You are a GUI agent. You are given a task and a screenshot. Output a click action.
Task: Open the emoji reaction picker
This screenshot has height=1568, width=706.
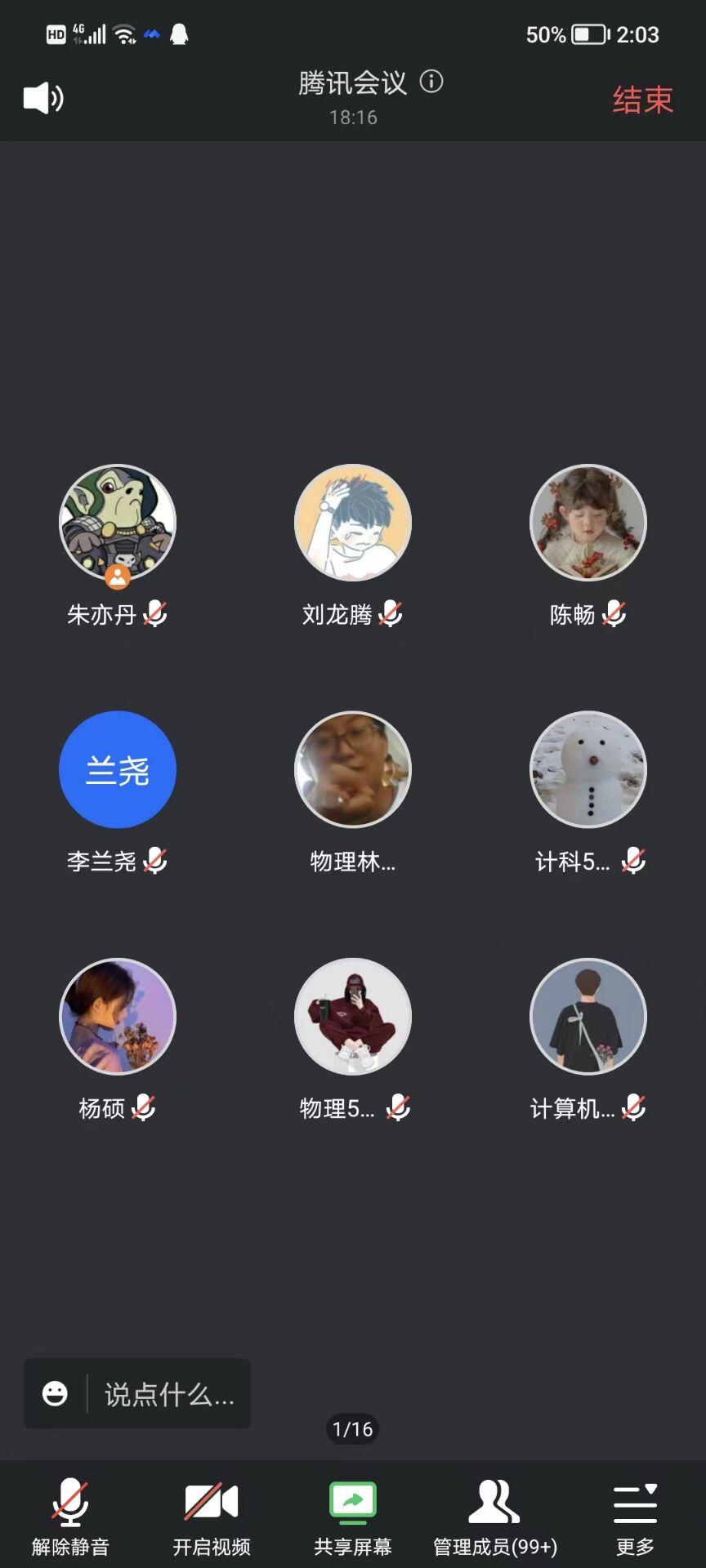pyautogui.click(x=55, y=1393)
